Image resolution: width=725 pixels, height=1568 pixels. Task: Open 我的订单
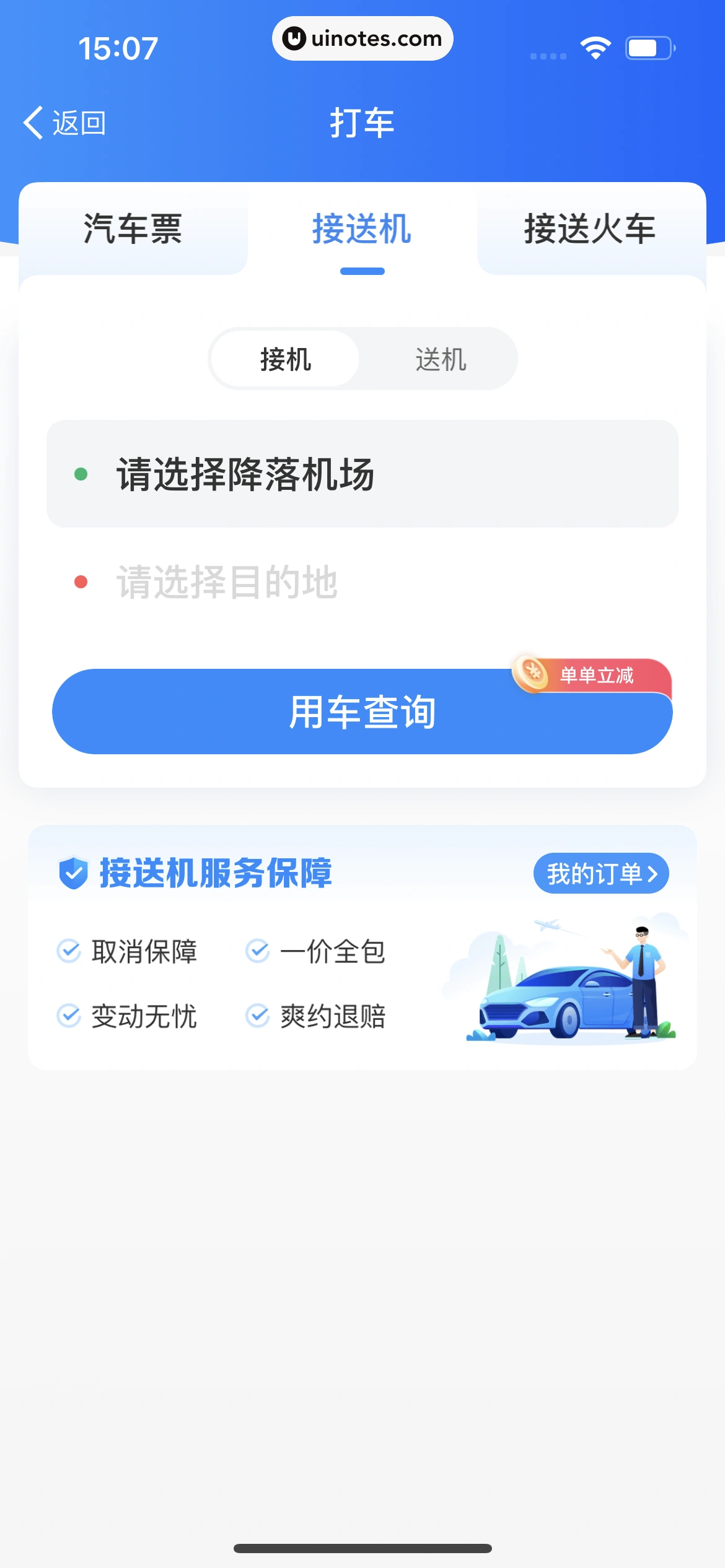600,874
